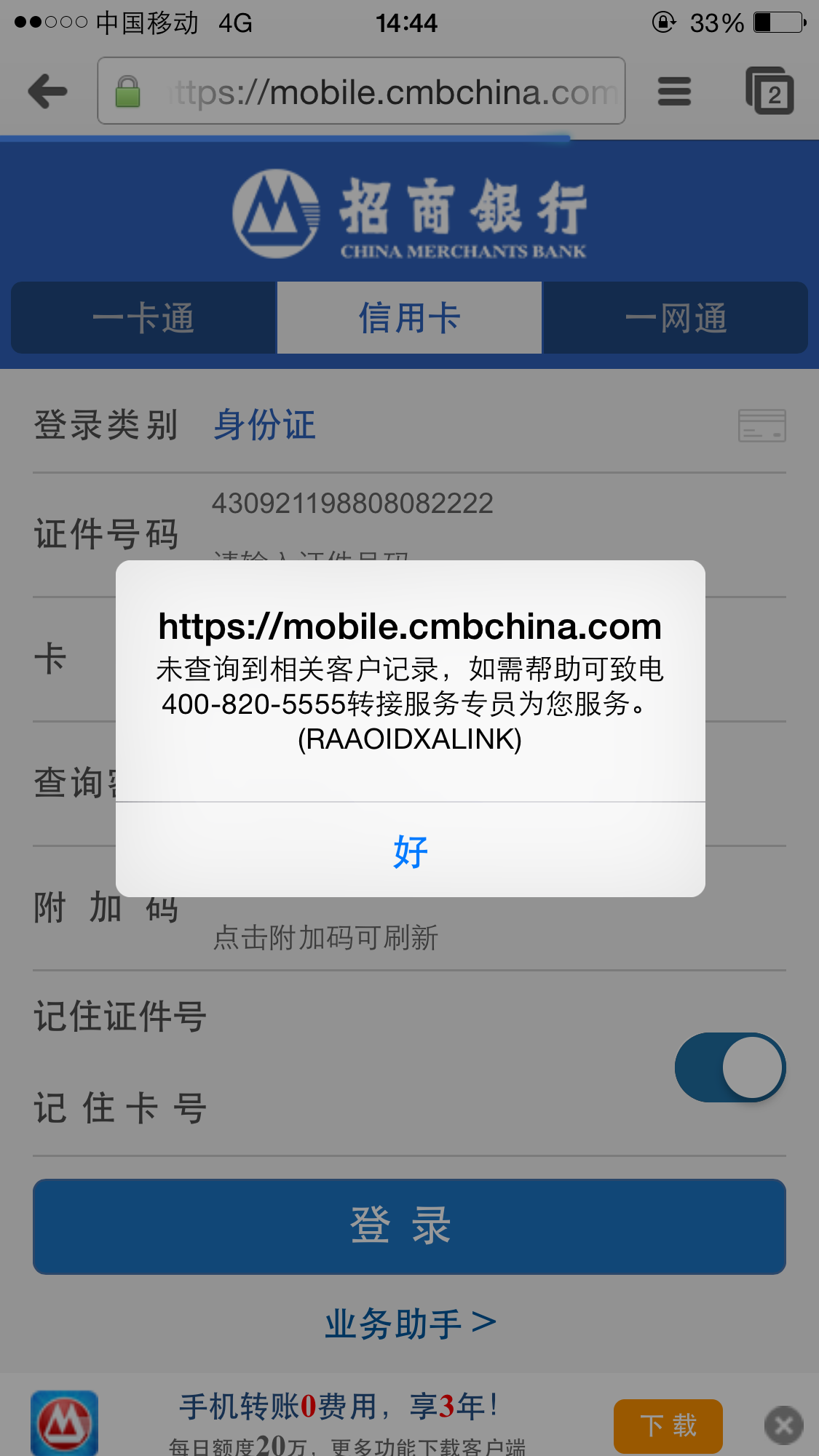Tap 下载 to download the app

(x=668, y=1425)
